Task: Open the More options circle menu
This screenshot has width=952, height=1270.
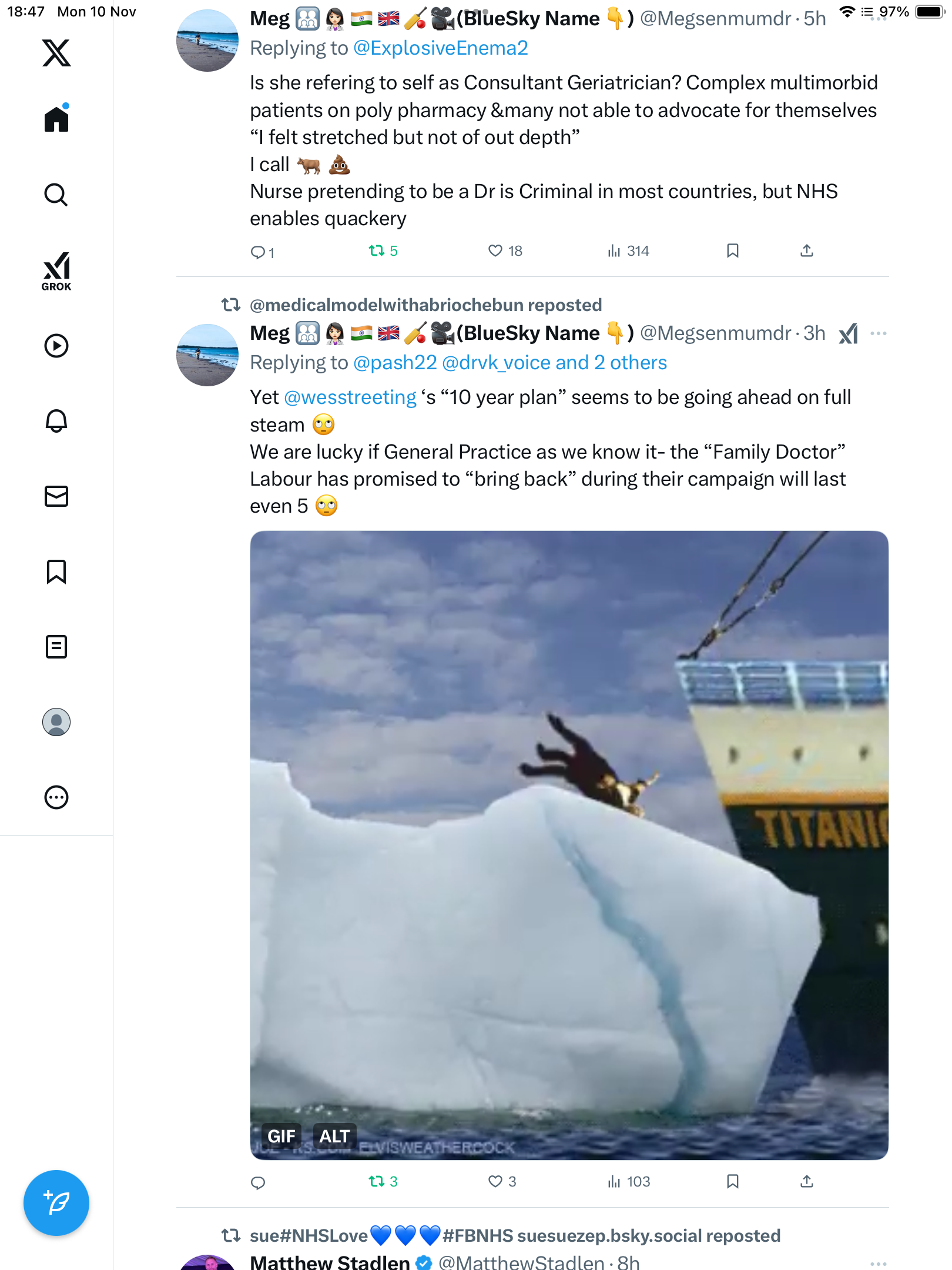Action: click(56, 797)
